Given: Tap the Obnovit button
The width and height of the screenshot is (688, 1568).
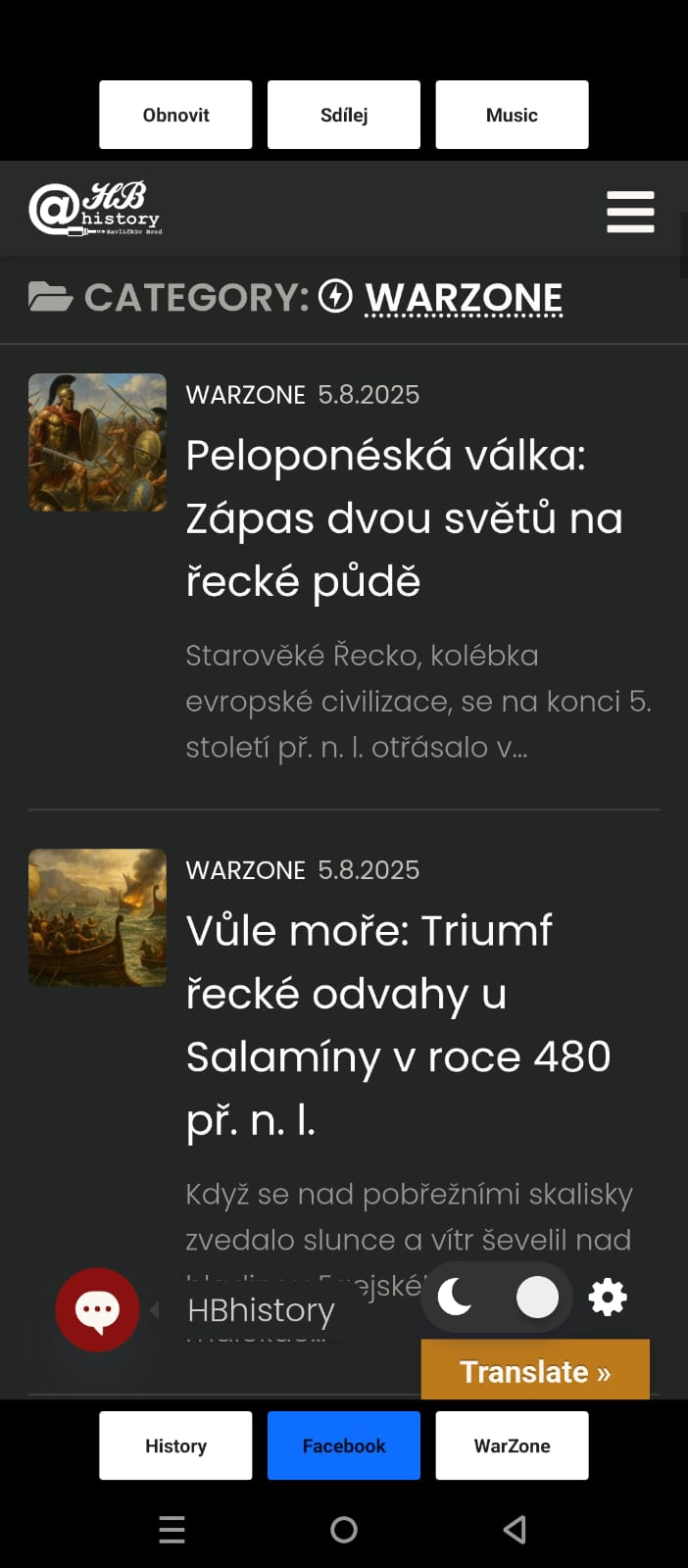Looking at the screenshot, I should [x=175, y=115].
